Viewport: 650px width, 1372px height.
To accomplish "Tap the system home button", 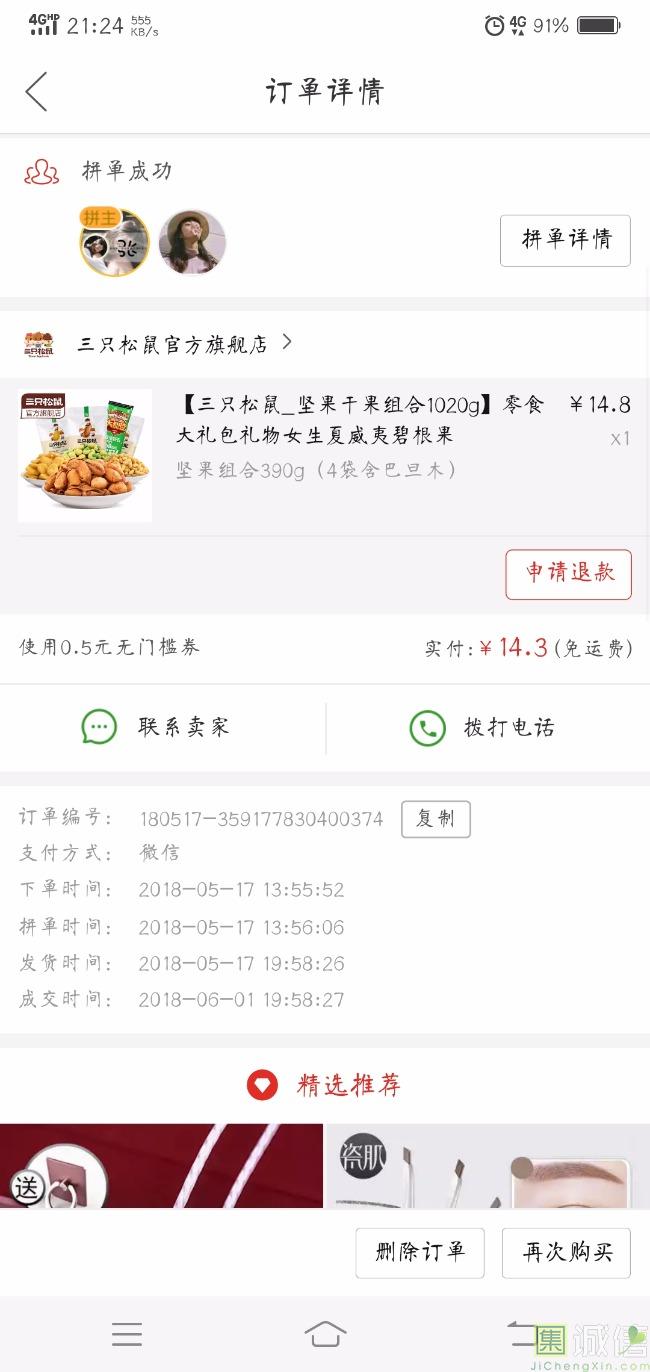I will click(325, 1334).
